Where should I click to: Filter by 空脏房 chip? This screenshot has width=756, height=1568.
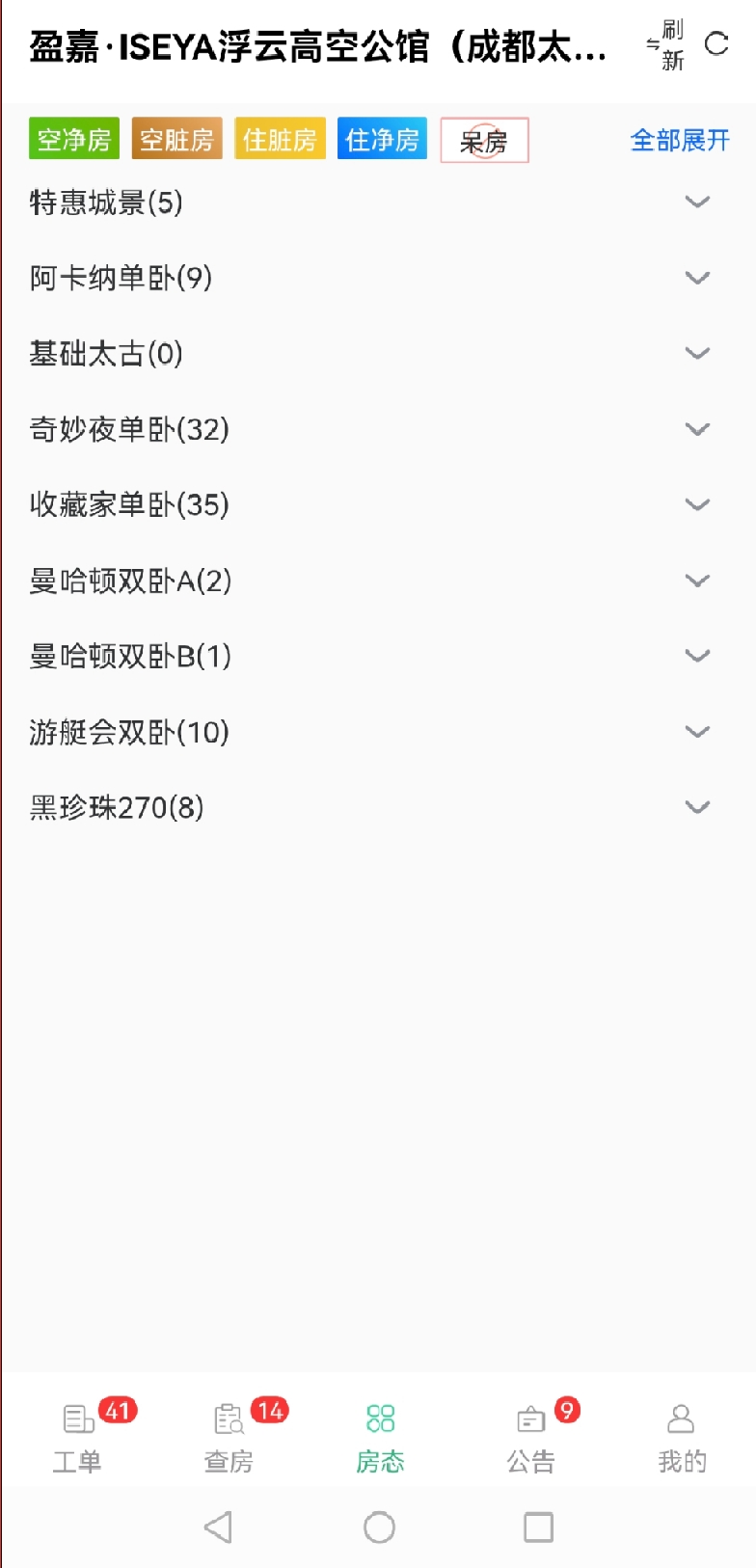tap(177, 140)
